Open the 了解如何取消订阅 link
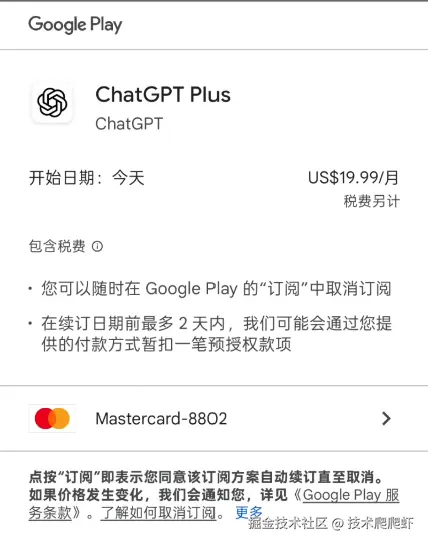This screenshot has height=545, width=428. (158, 513)
